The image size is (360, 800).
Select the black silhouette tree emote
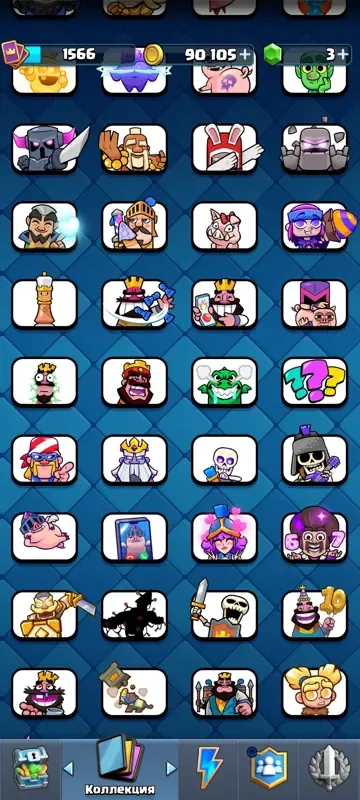click(x=135, y=614)
